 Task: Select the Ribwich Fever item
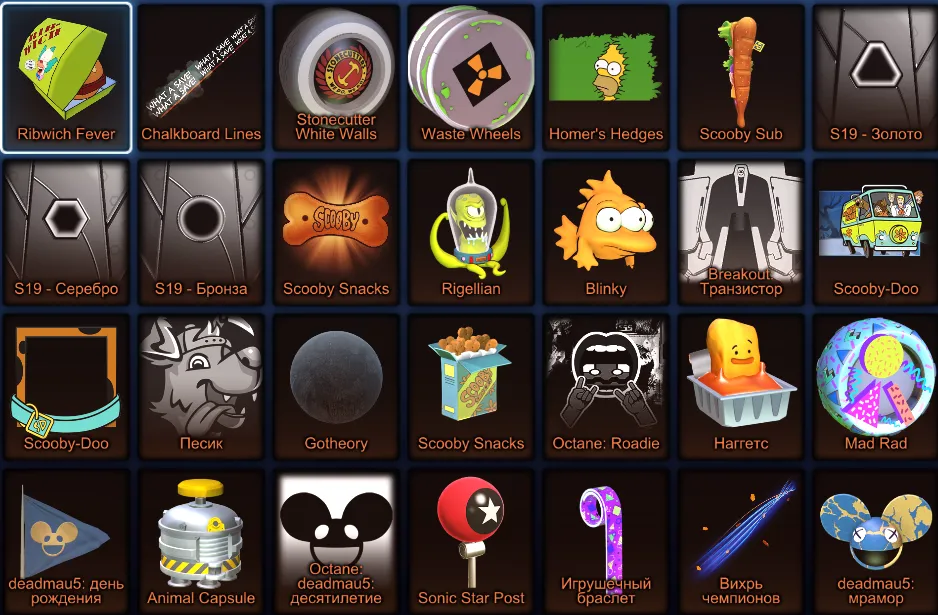66,77
